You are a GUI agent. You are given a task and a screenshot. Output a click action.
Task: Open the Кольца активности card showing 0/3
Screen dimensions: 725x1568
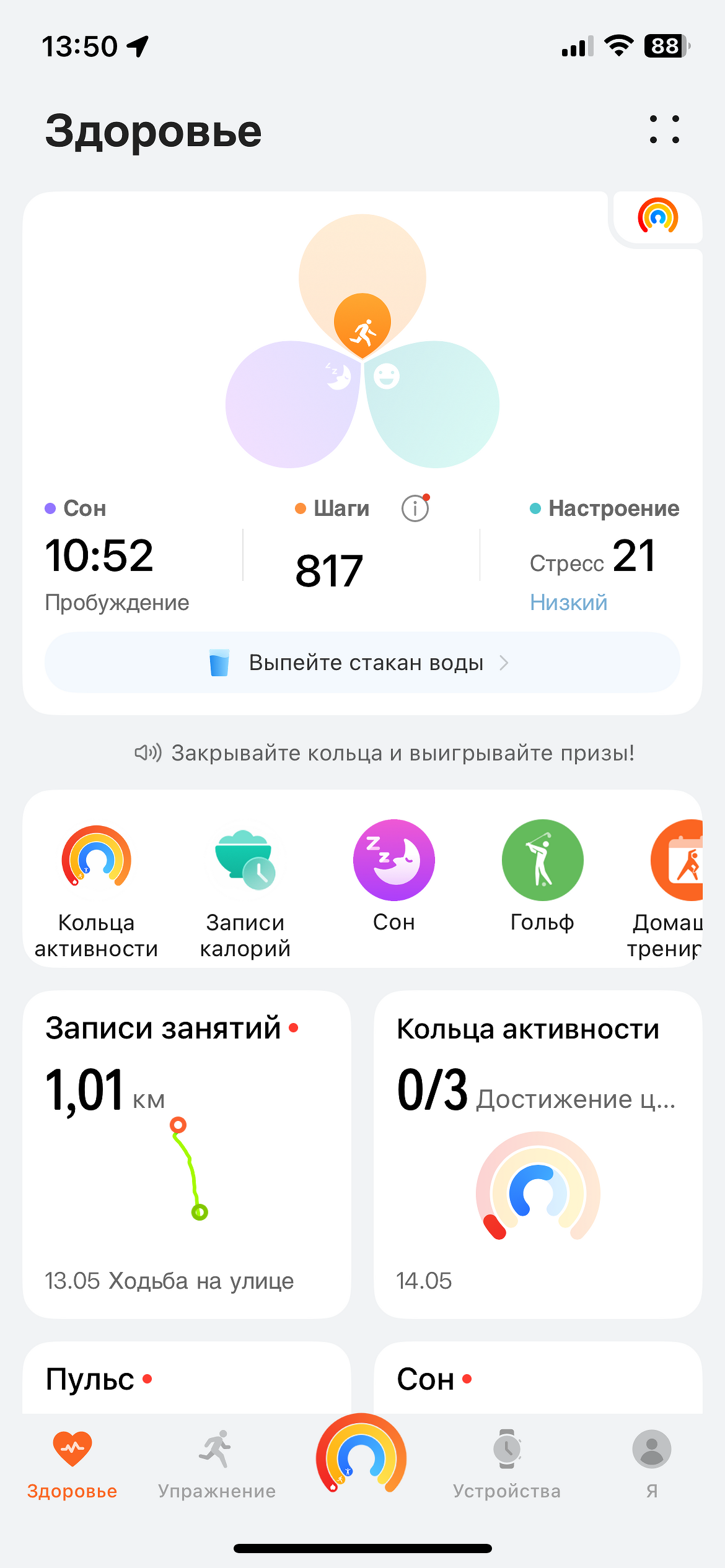(538, 1154)
